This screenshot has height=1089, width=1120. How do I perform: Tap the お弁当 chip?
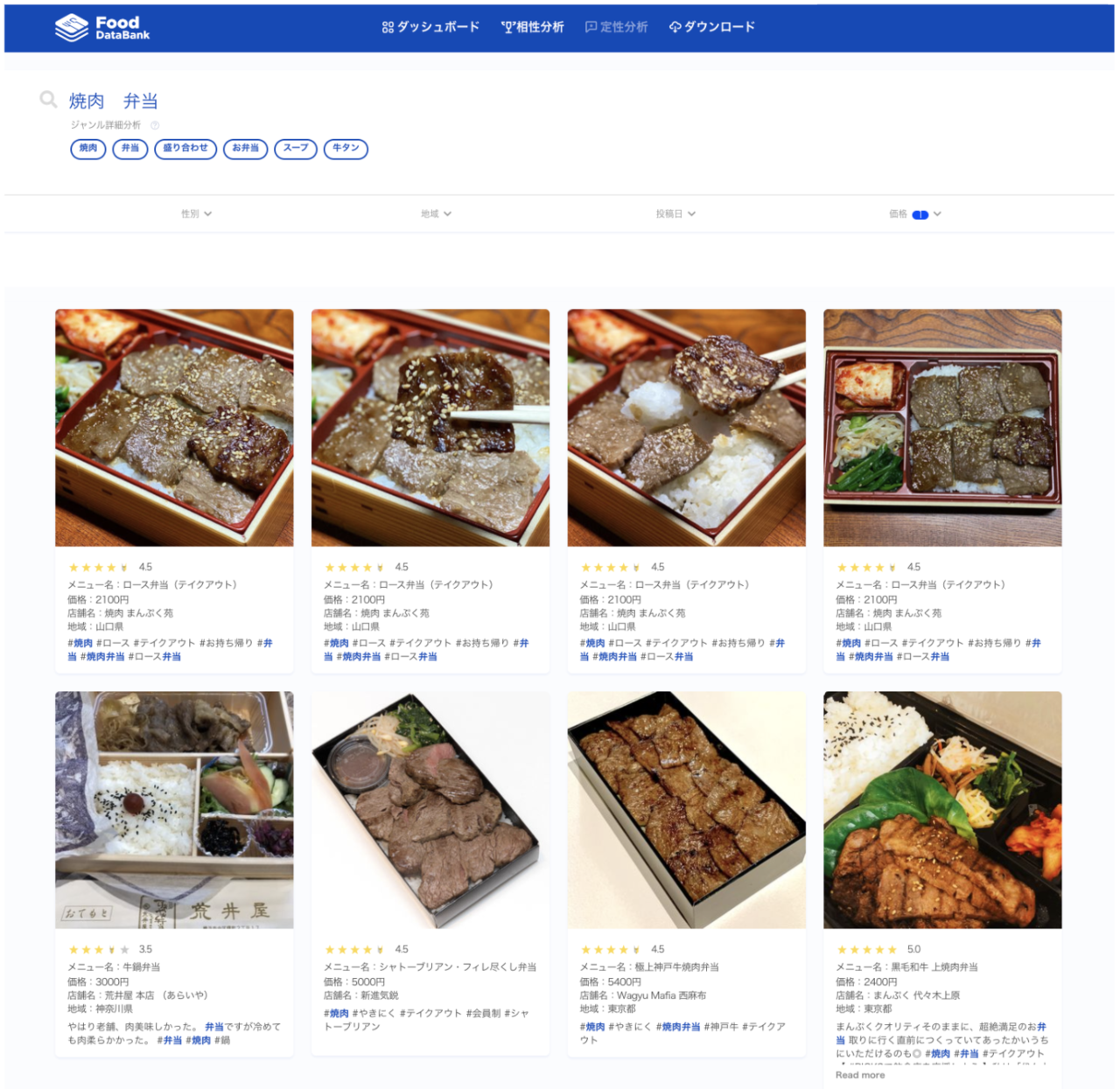245,149
